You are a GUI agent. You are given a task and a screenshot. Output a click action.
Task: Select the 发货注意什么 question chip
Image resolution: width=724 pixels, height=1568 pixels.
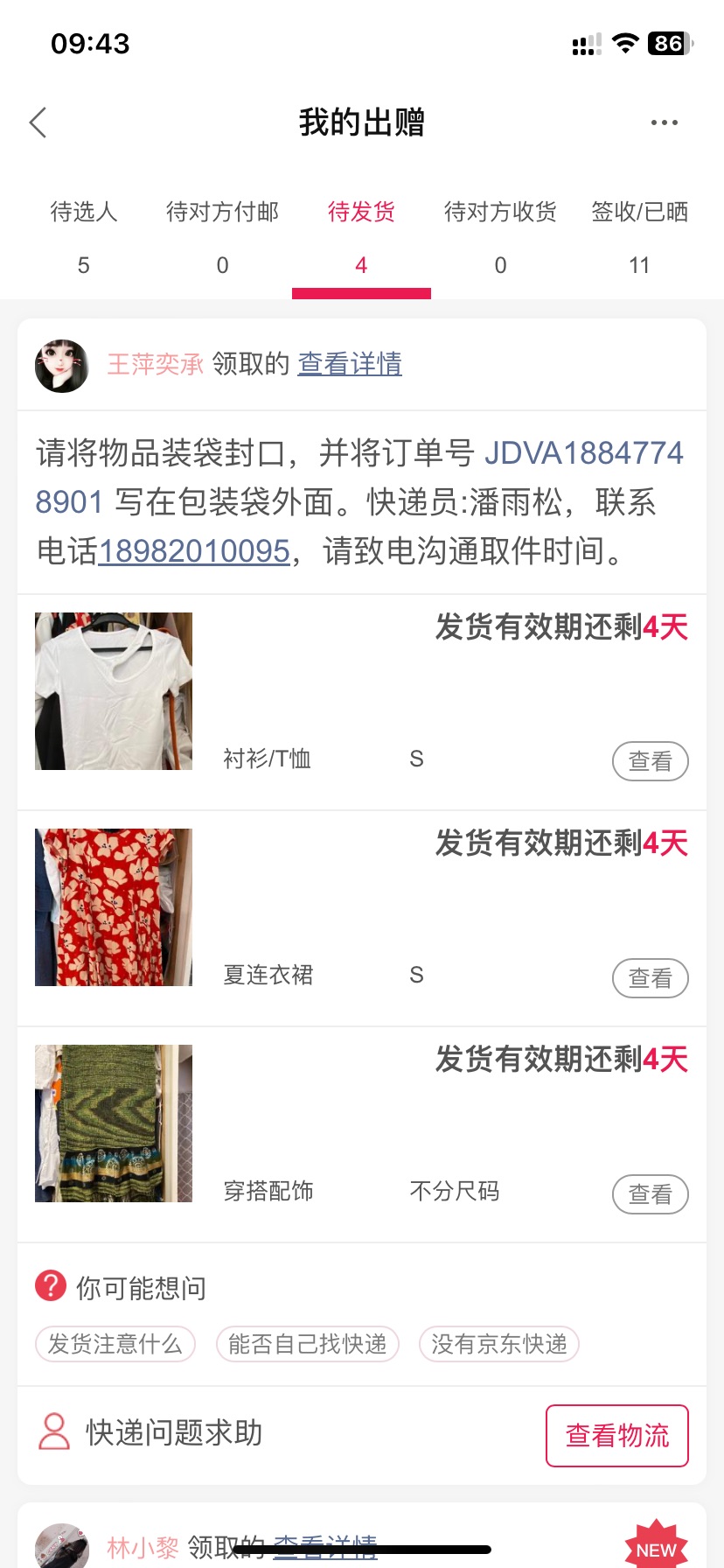point(115,1344)
